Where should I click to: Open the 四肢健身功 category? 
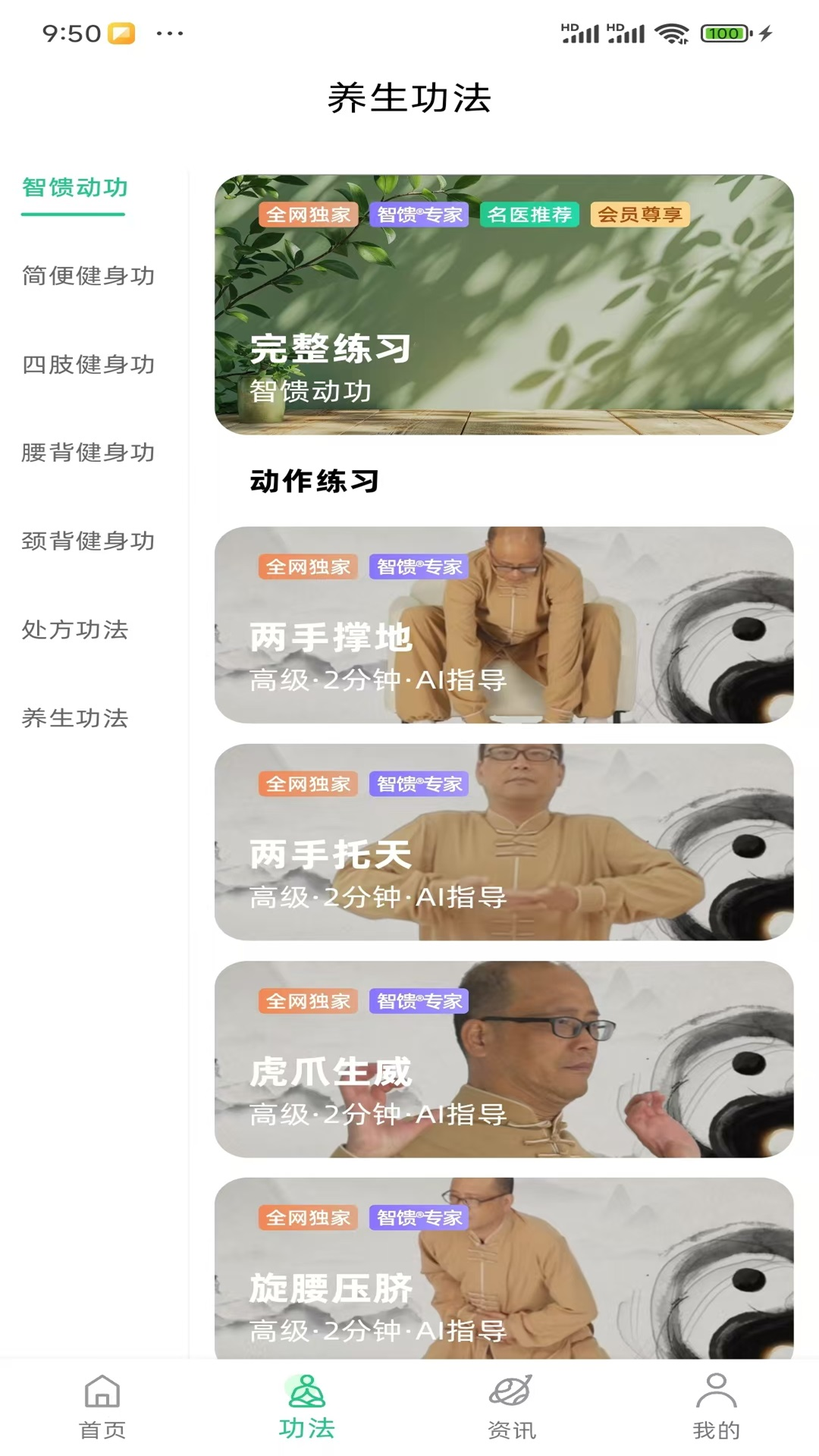88,364
